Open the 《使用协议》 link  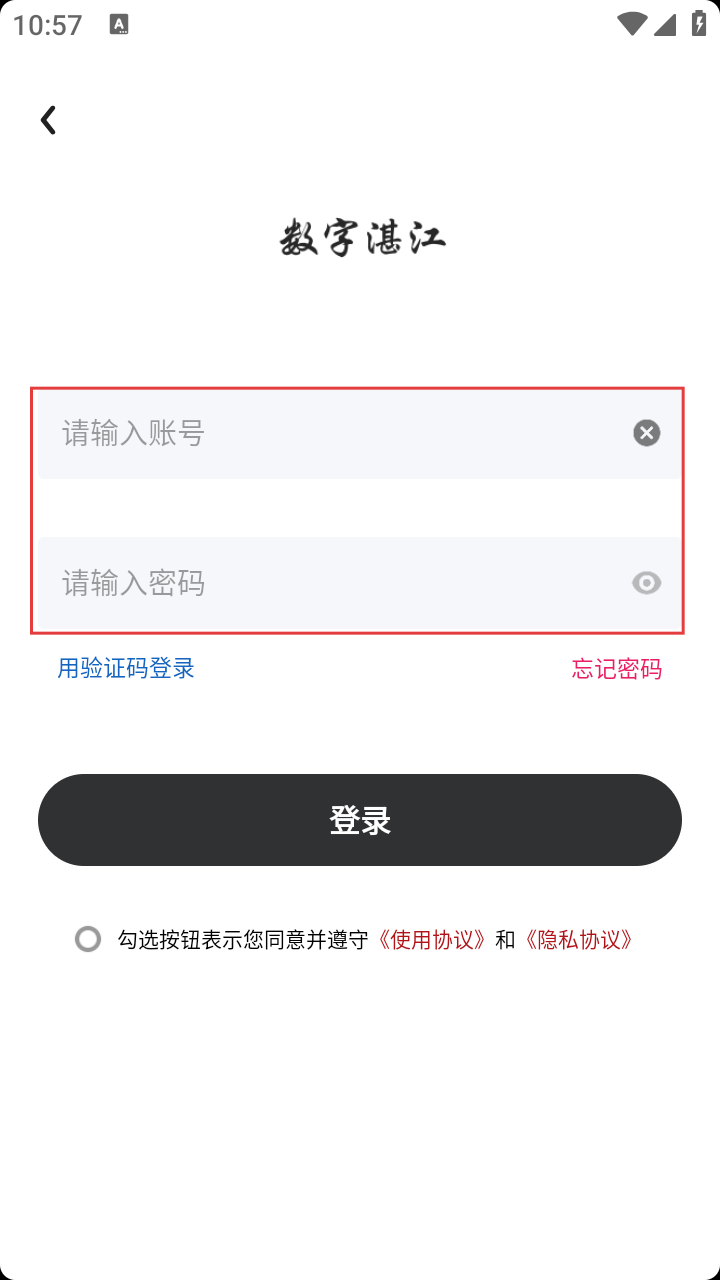pos(433,940)
